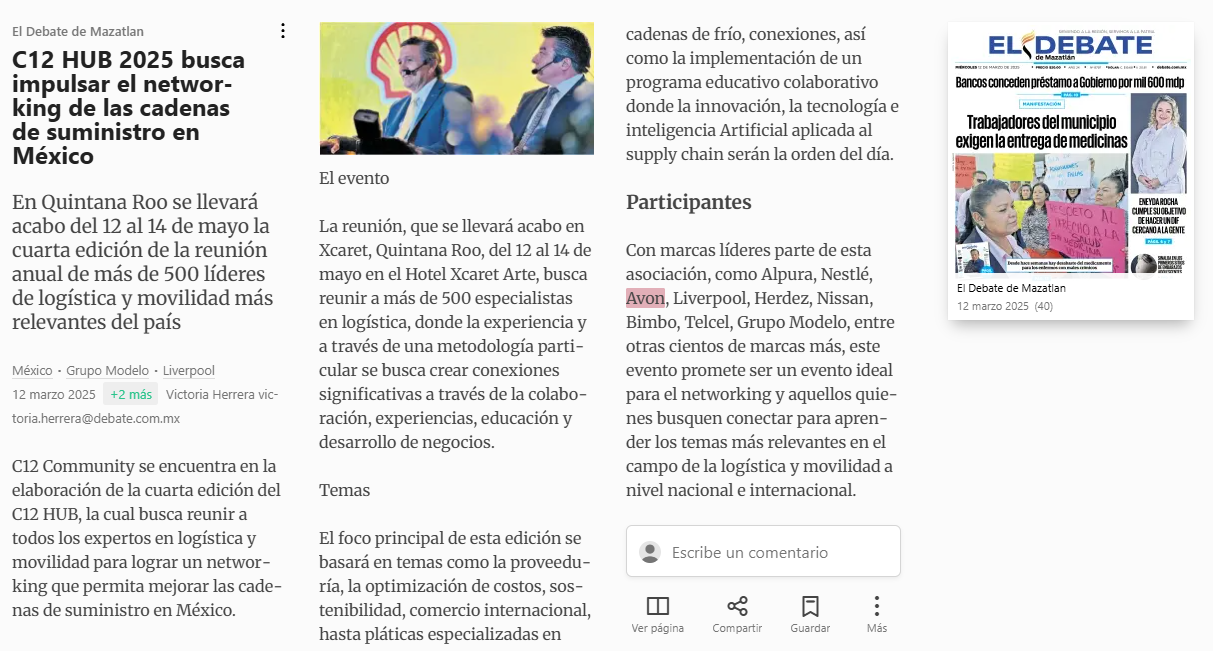Share this article with Compartir
Image resolution: width=1213 pixels, height=651 pixels.
pos(737,615)
